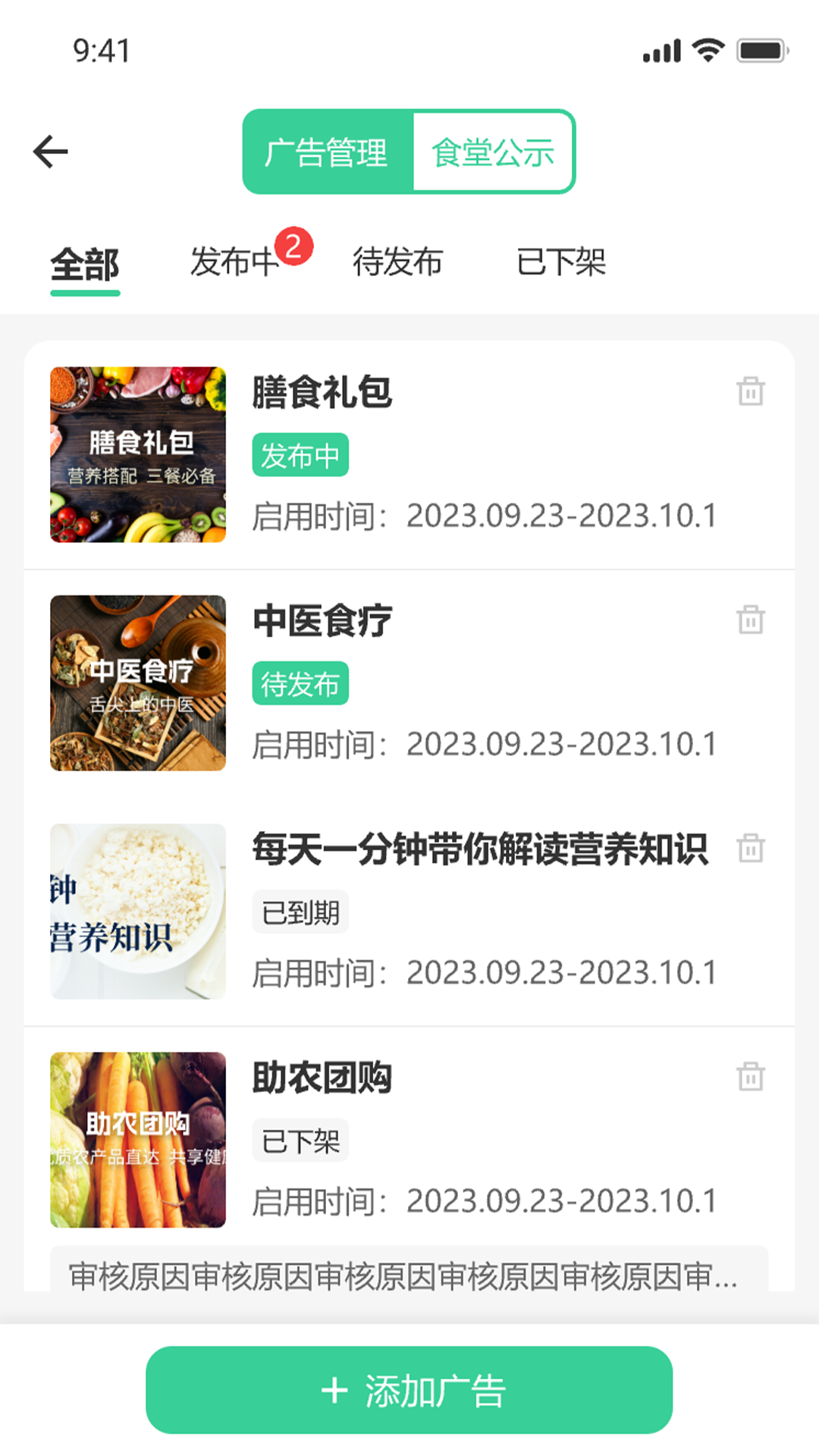
Task: Switch to the 发布中 tab
Action: pos(235,262)
